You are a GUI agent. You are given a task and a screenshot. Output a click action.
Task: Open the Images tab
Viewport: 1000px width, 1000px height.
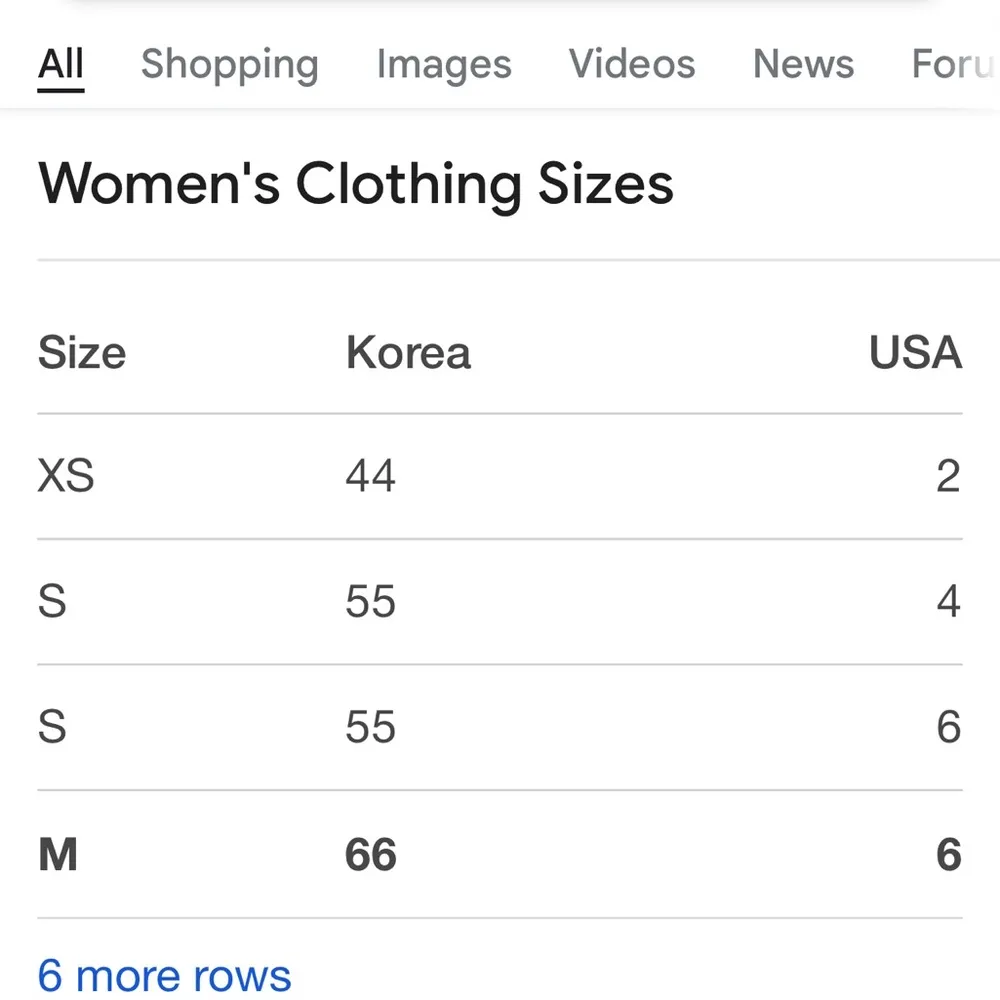443,65
